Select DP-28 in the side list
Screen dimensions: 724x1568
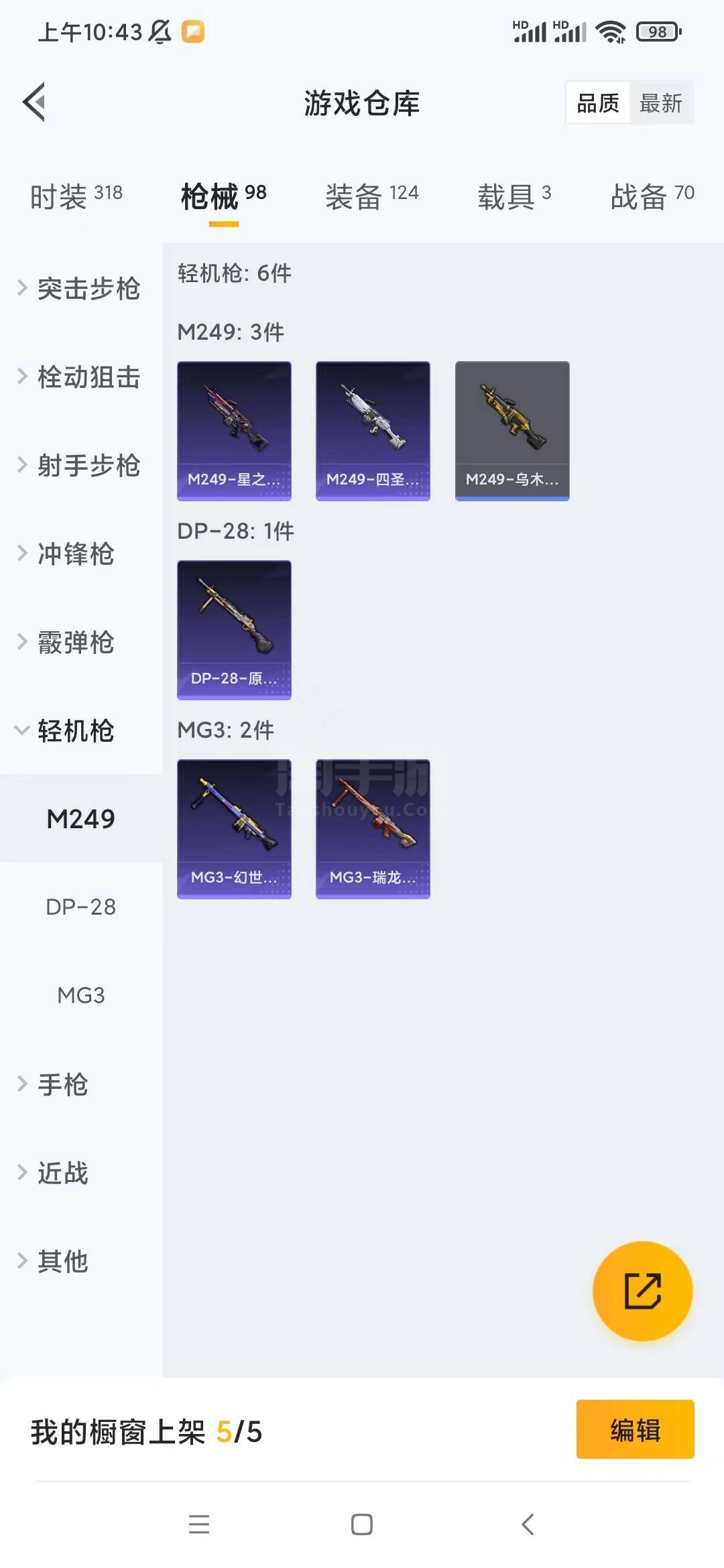81,907
